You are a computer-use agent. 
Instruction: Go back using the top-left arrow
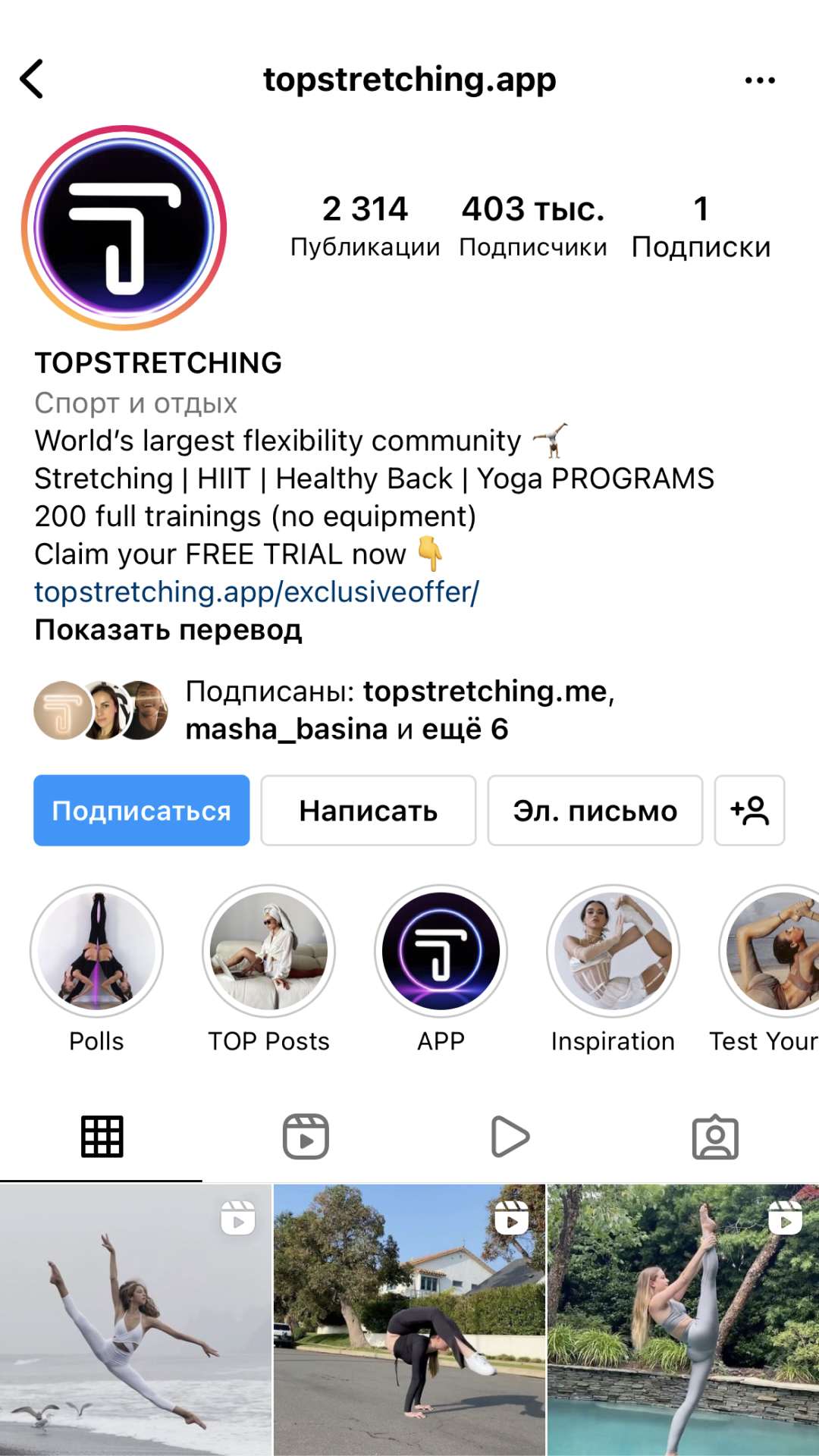tap(32, 79)
